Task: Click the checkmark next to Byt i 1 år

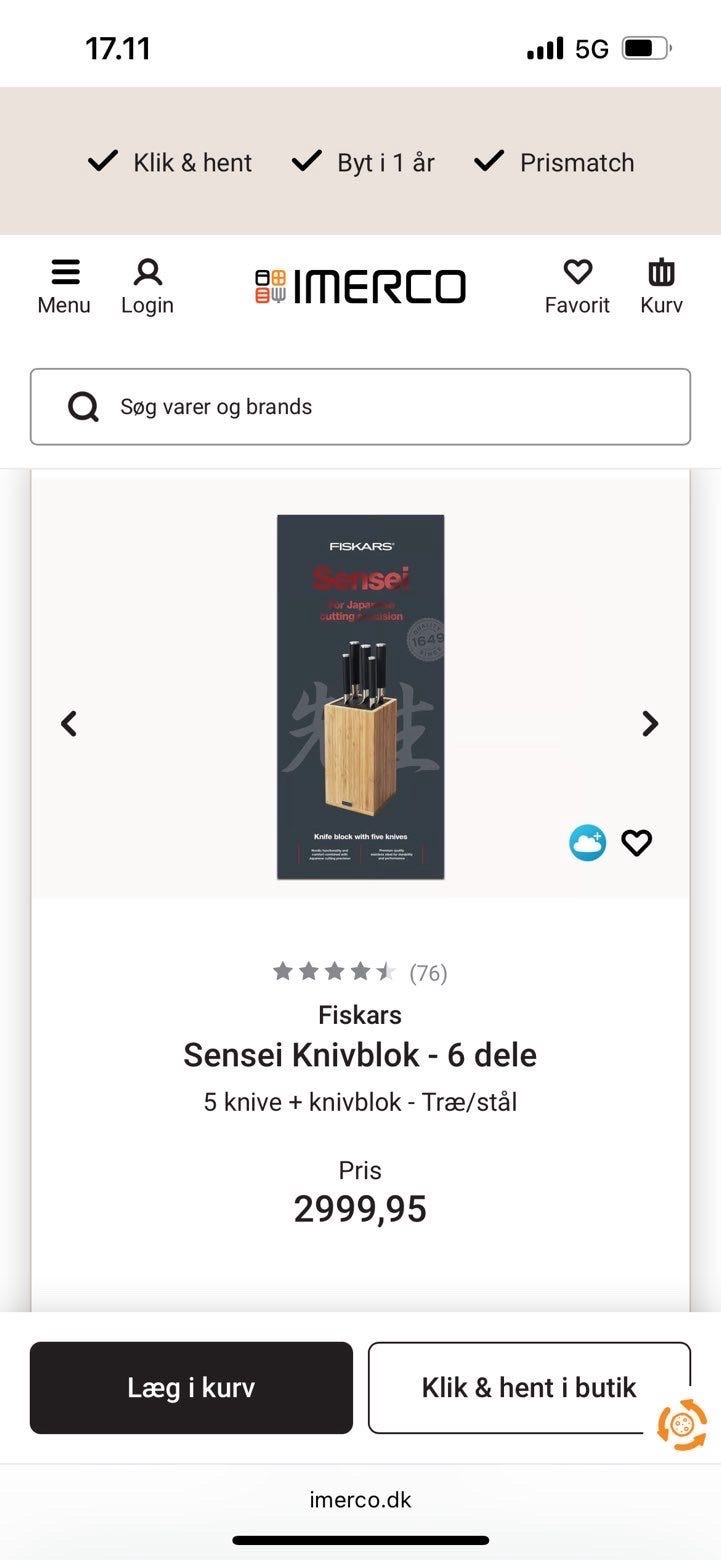Action: 305,160
